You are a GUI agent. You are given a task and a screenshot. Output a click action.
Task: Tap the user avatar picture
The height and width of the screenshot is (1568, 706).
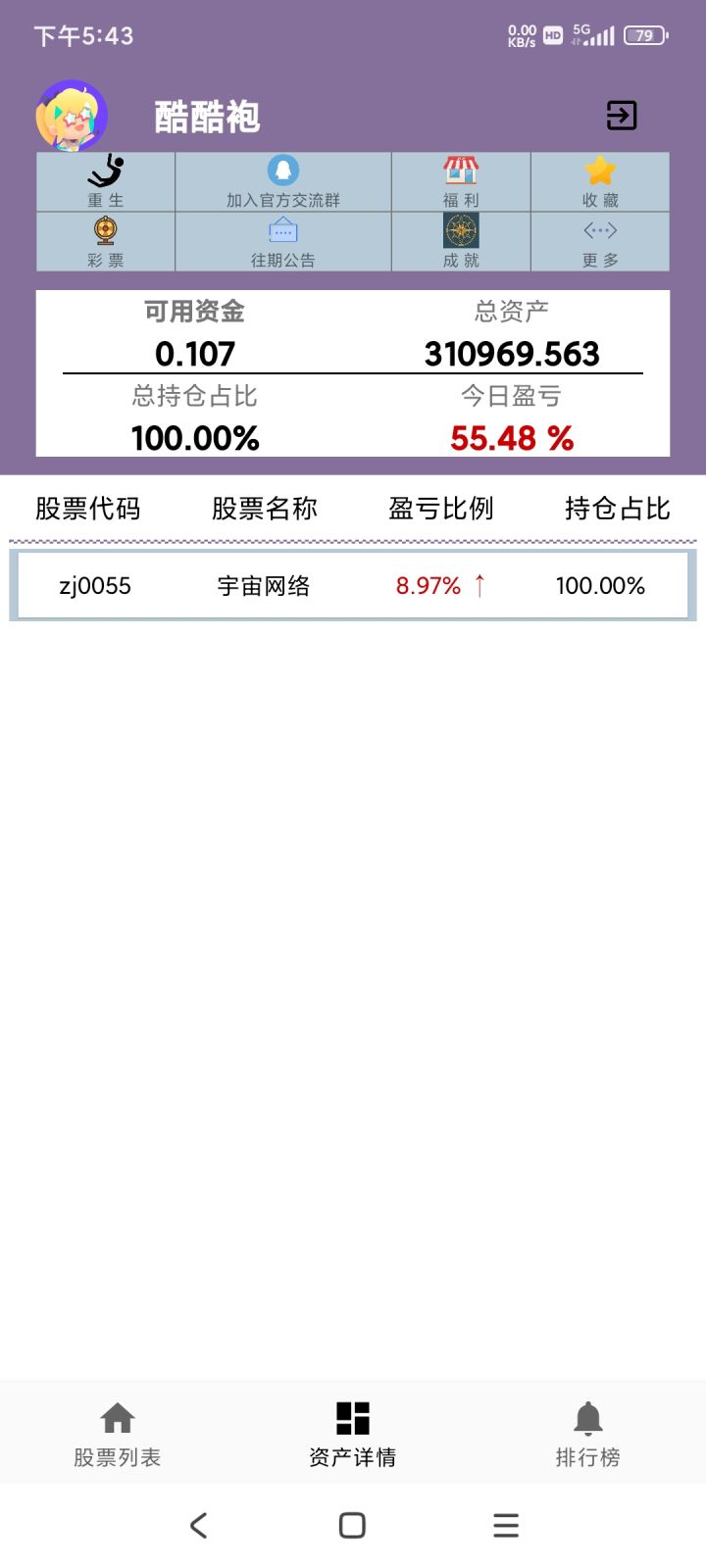[x=72, y=116]
